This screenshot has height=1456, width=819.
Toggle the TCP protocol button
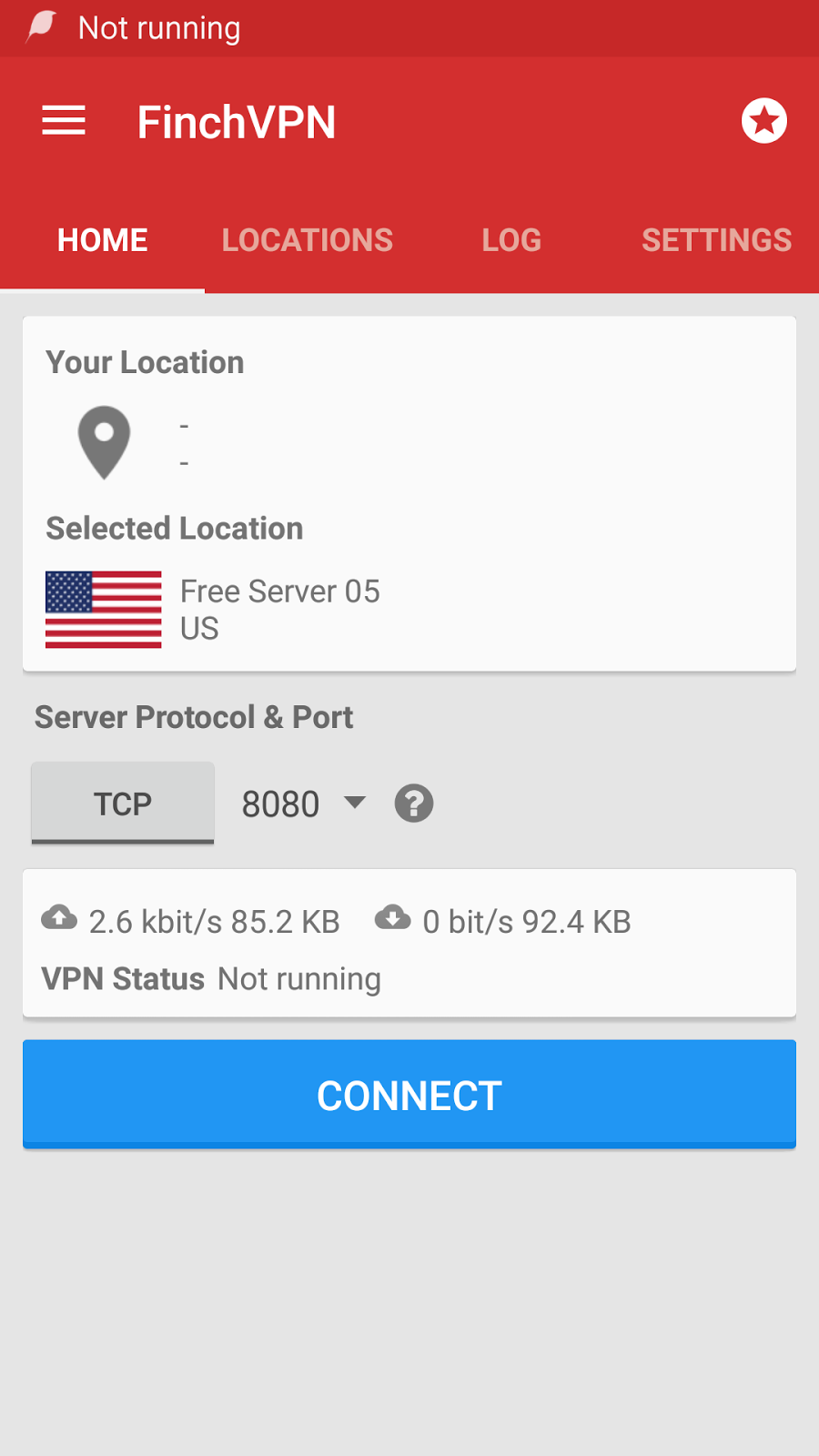coord(123,804)
